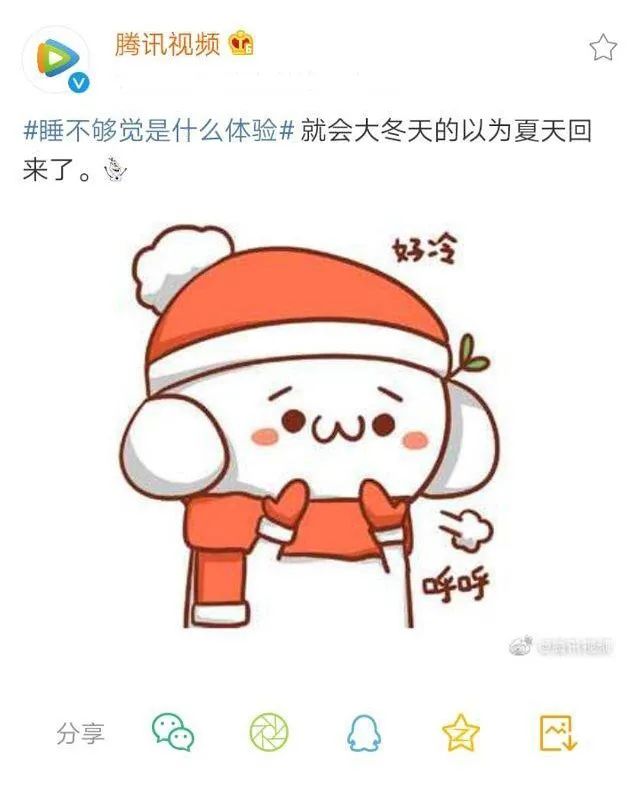The height and width of the screenshot is (803, 640).
Task: Save the image to the device
Action: 558,733
